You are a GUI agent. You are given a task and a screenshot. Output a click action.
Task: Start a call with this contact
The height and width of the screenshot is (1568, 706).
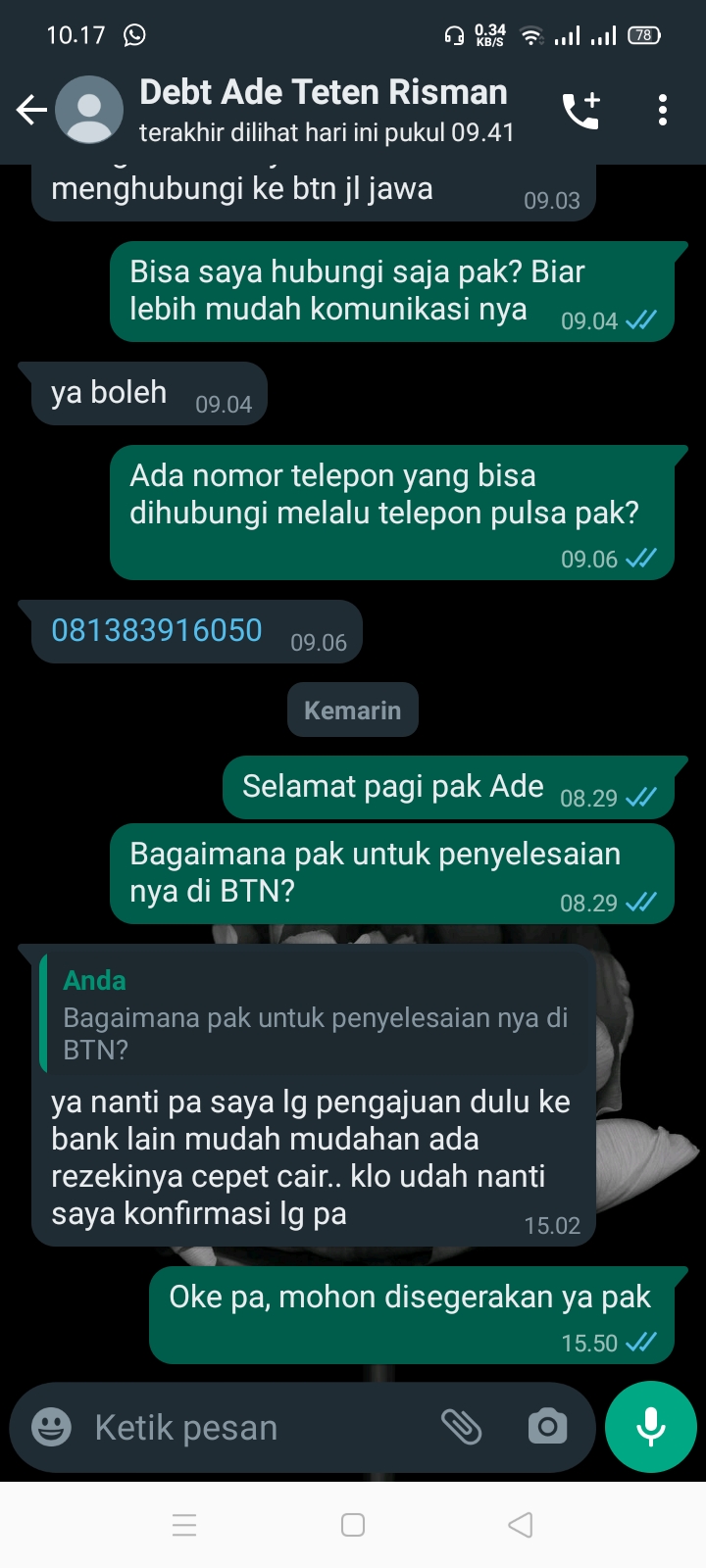(580, 110)
